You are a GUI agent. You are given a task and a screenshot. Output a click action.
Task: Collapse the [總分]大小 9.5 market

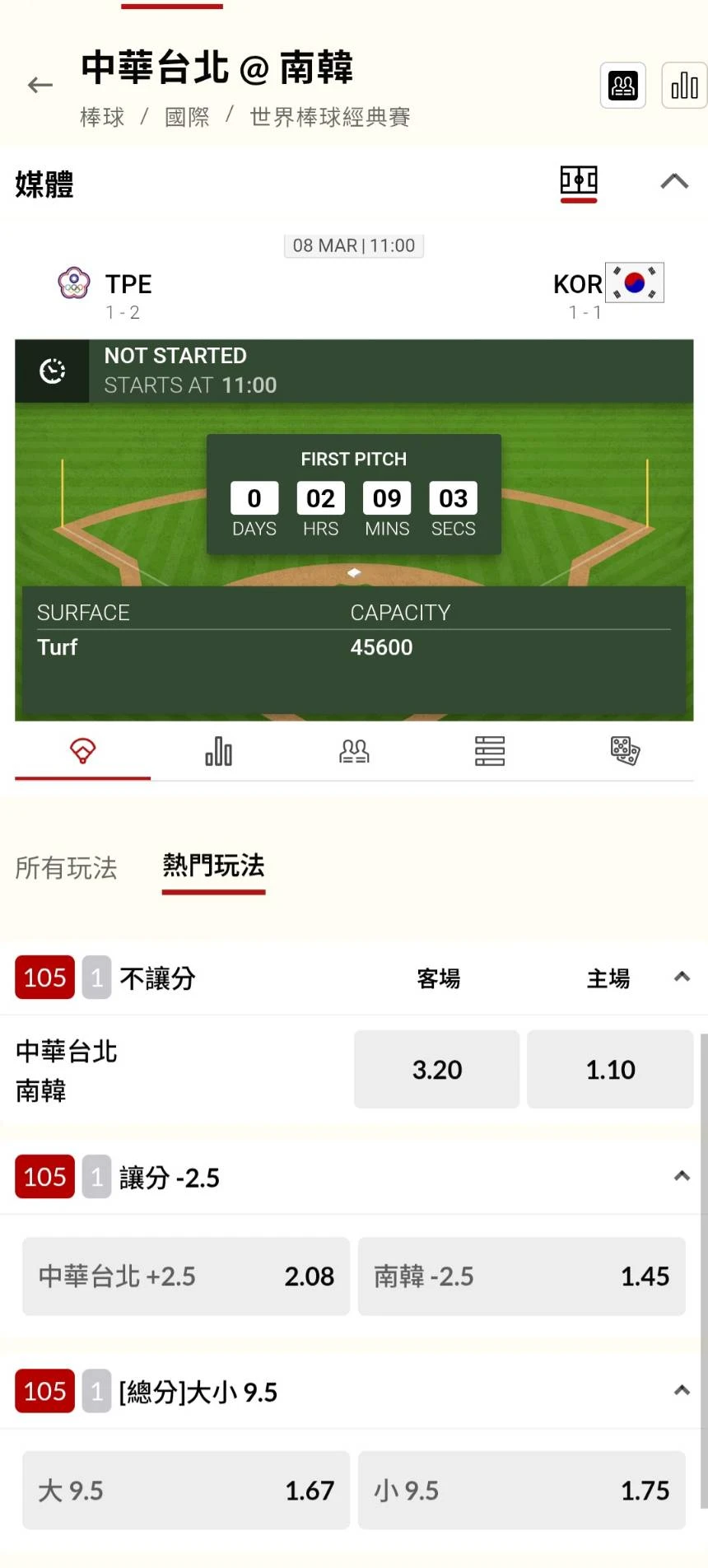(682, 1390)
